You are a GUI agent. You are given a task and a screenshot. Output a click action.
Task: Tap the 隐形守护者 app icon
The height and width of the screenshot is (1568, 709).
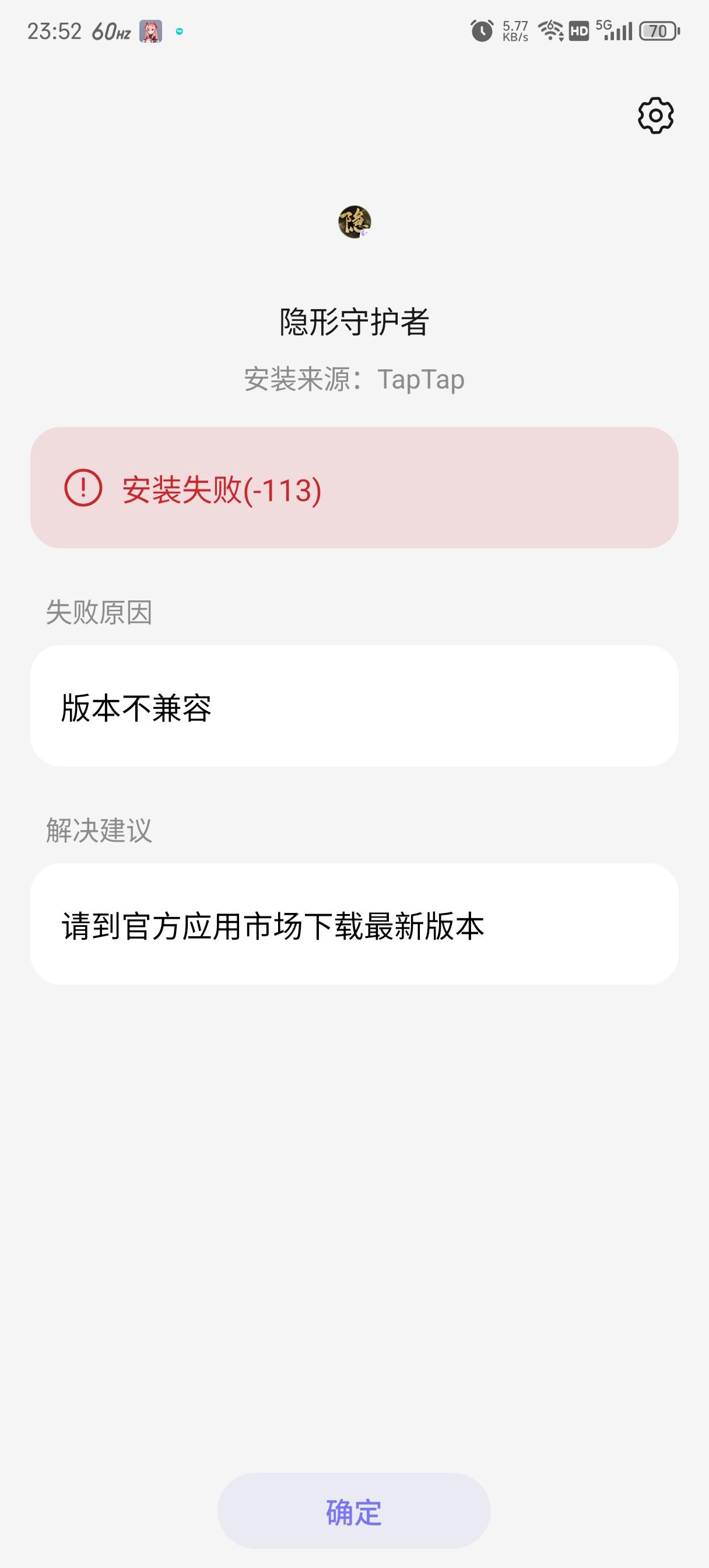(x=355, y=223)
